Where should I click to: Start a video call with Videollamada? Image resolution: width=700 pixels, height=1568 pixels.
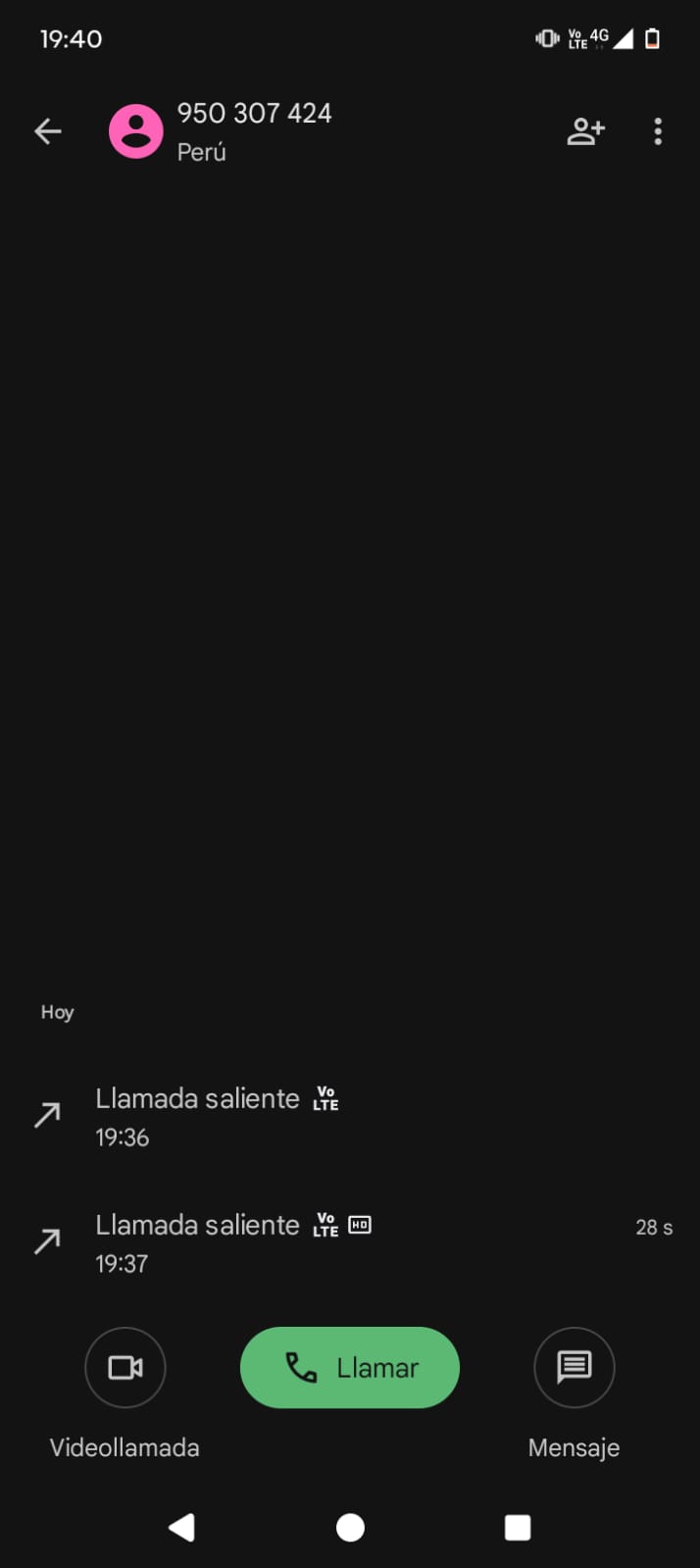click(125, 1367)
